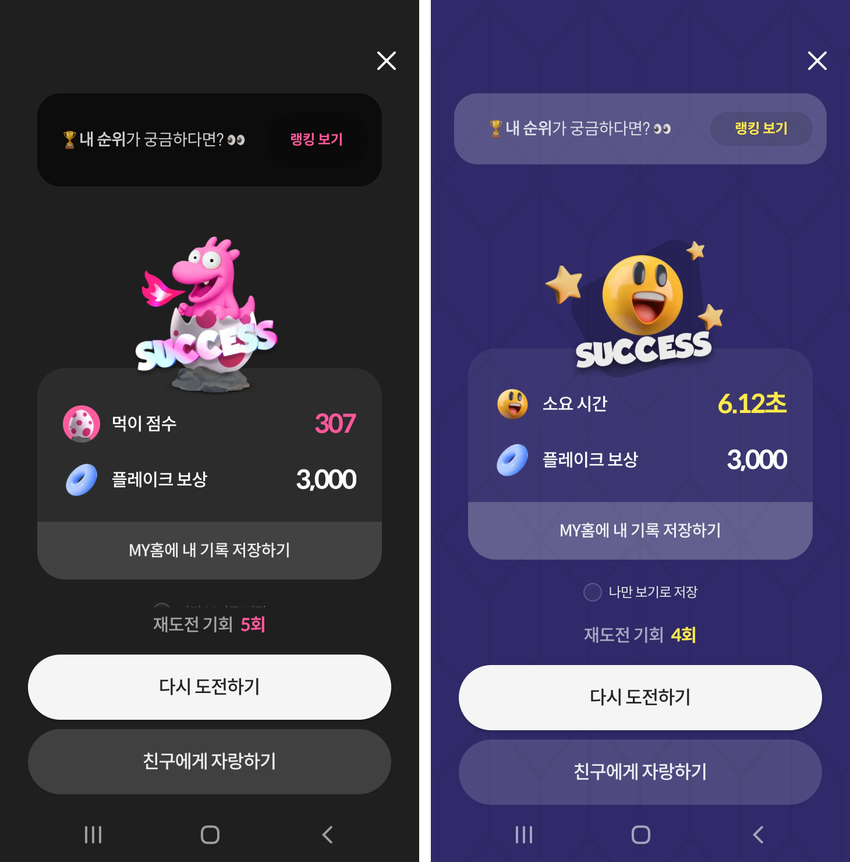Image resolution: width=850 pixels, height=862 pixels.
Task: Tap 친구에게 자랑하기 on the dragon result screen
Action: pos(209,761)
